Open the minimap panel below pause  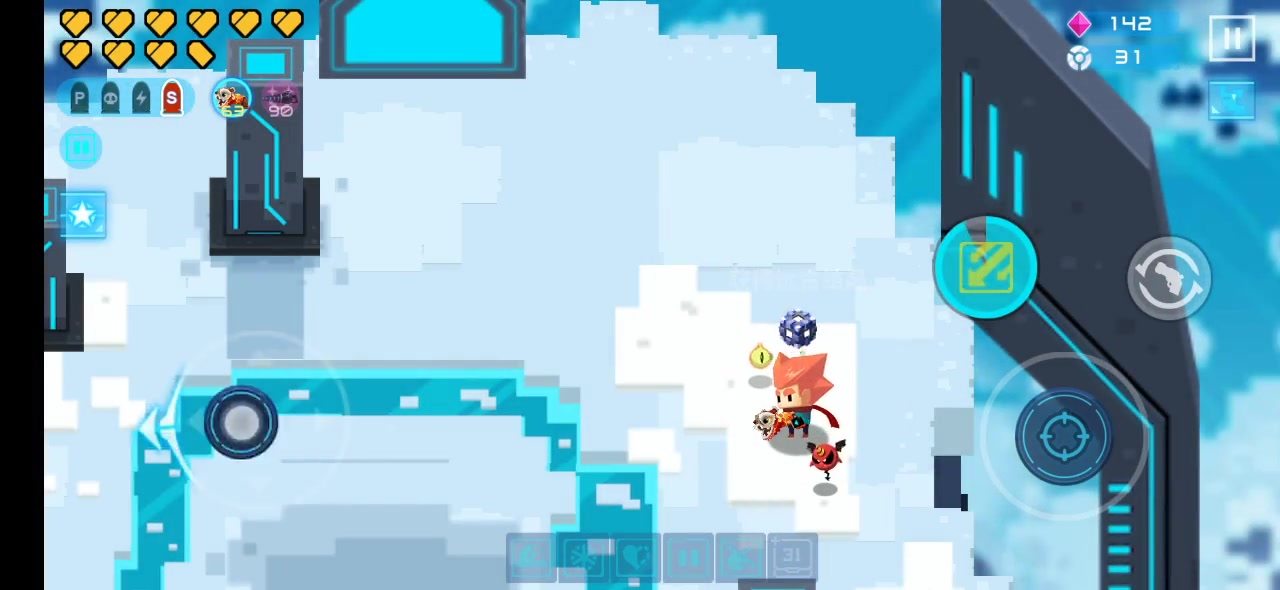[x=1231, y=100]
